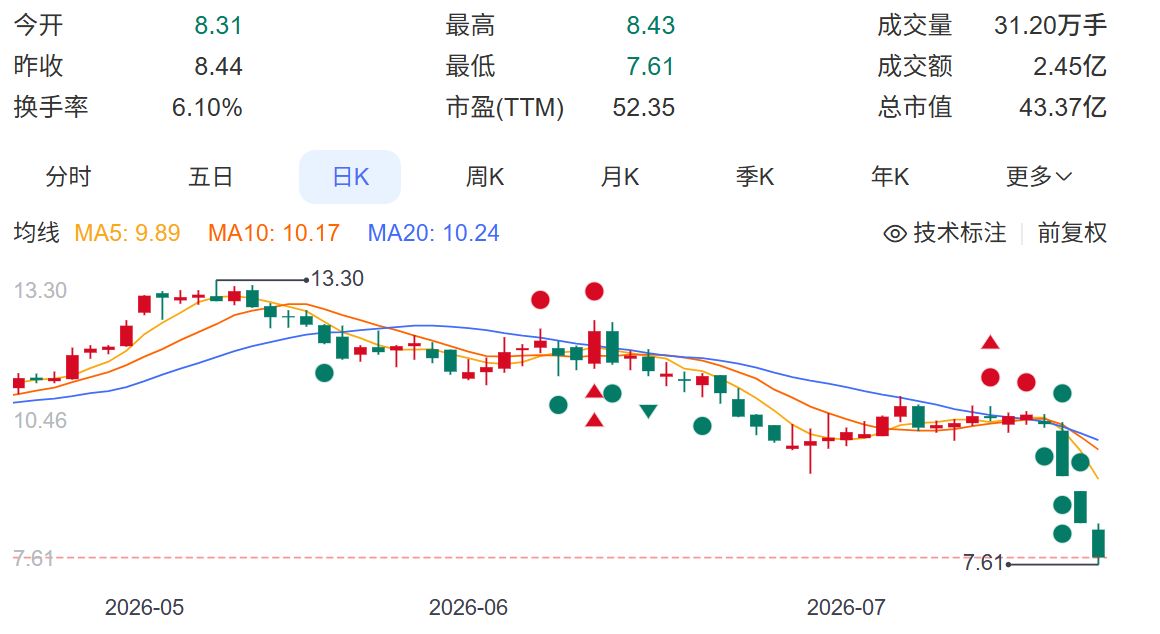Show the 季K quarterly chart
The width and height of the screenshot is (1160, 634).
tap(755, 177)
